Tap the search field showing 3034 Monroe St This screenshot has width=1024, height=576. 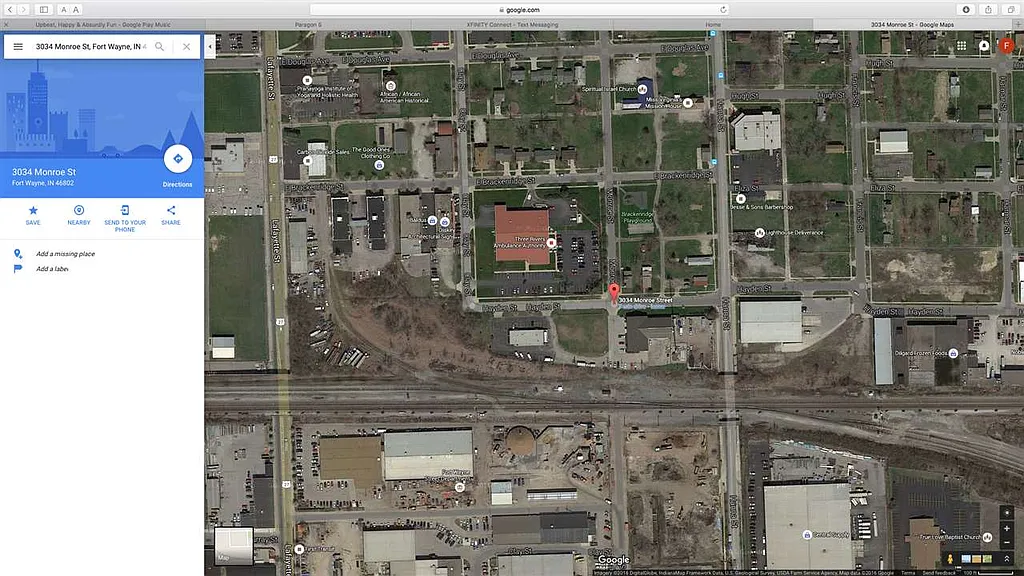[90, 46]
